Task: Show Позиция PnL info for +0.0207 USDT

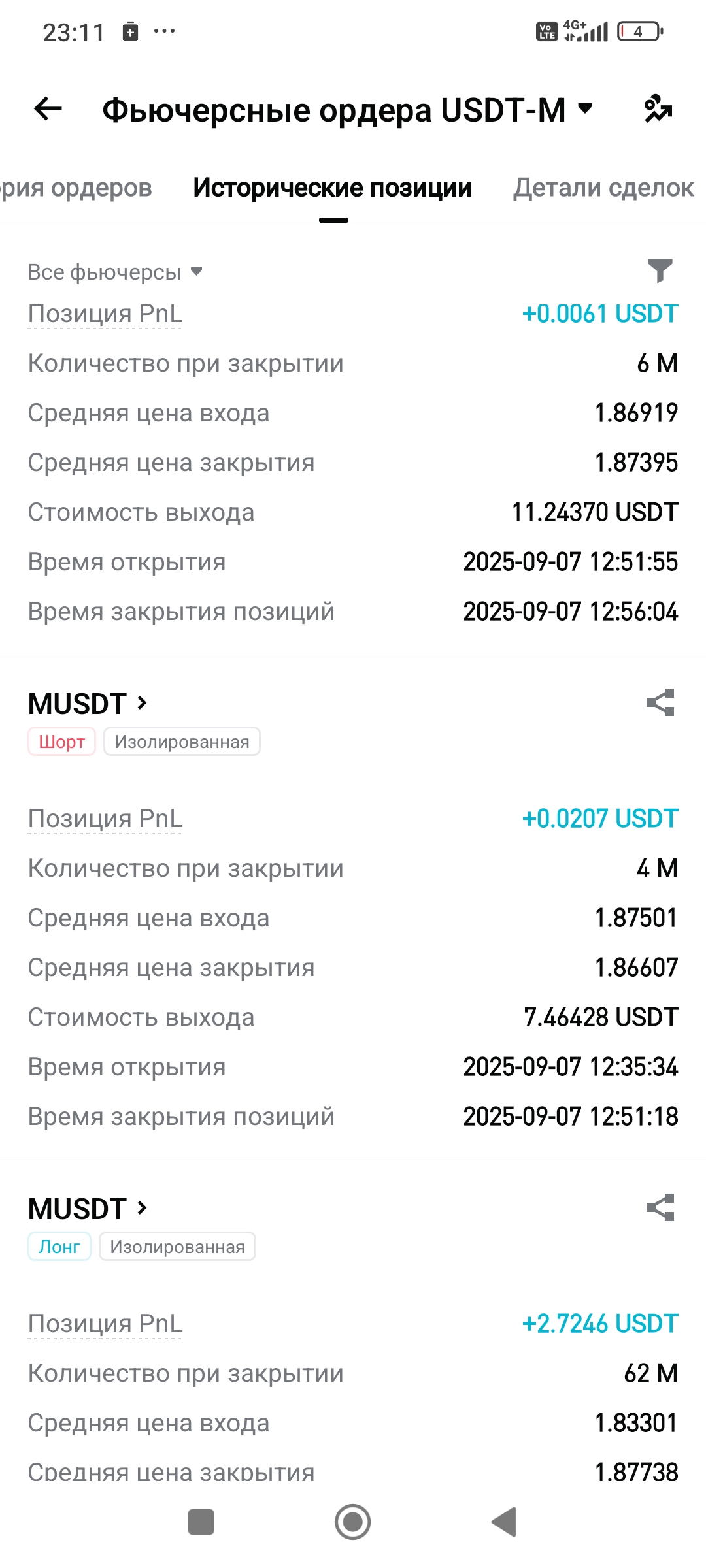Action: click(105, 819)
